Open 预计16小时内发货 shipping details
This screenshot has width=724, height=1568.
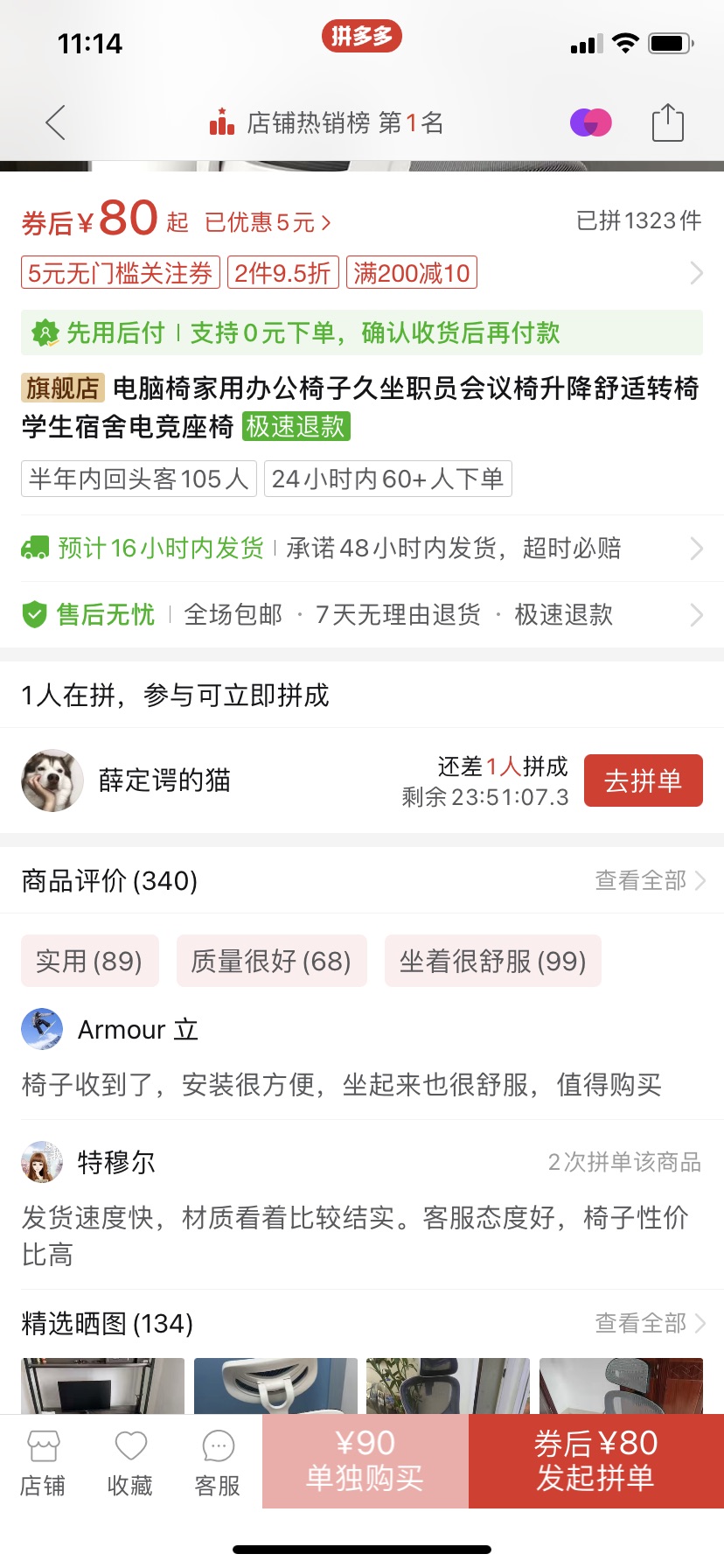(x=362, y=549)
